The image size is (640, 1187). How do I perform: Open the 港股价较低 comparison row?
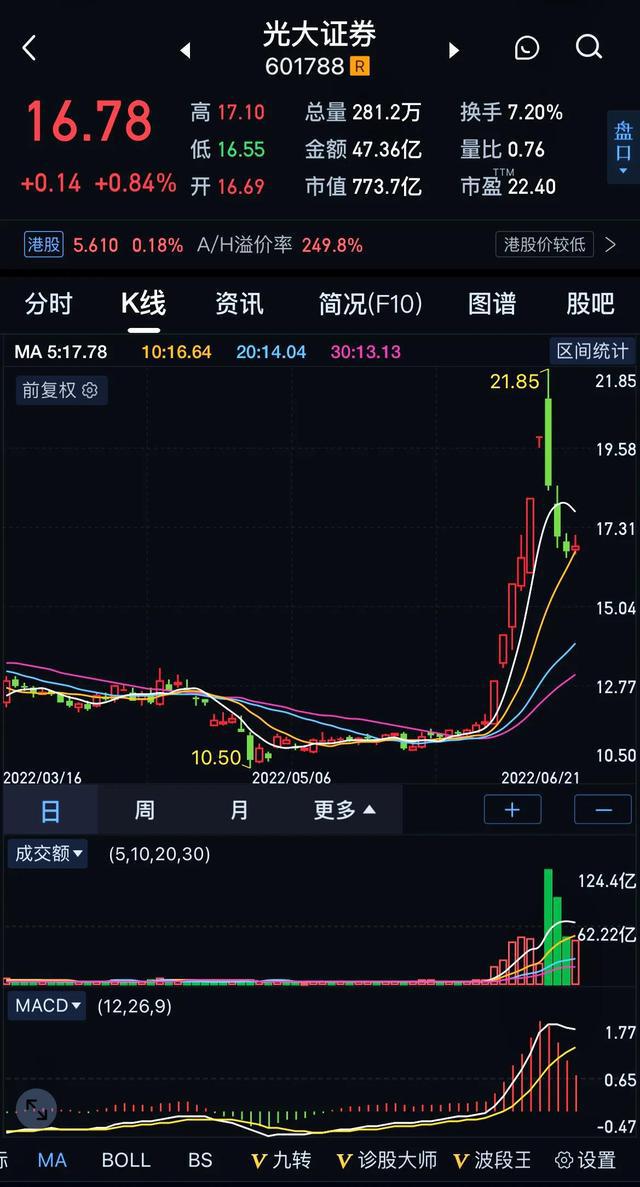point(555,245)
